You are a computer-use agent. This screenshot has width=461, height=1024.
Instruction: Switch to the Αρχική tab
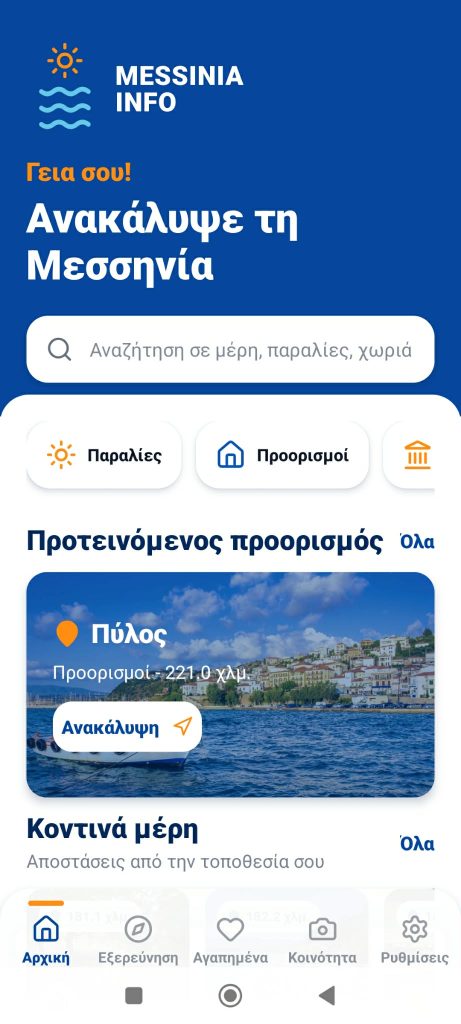[46, 940]
